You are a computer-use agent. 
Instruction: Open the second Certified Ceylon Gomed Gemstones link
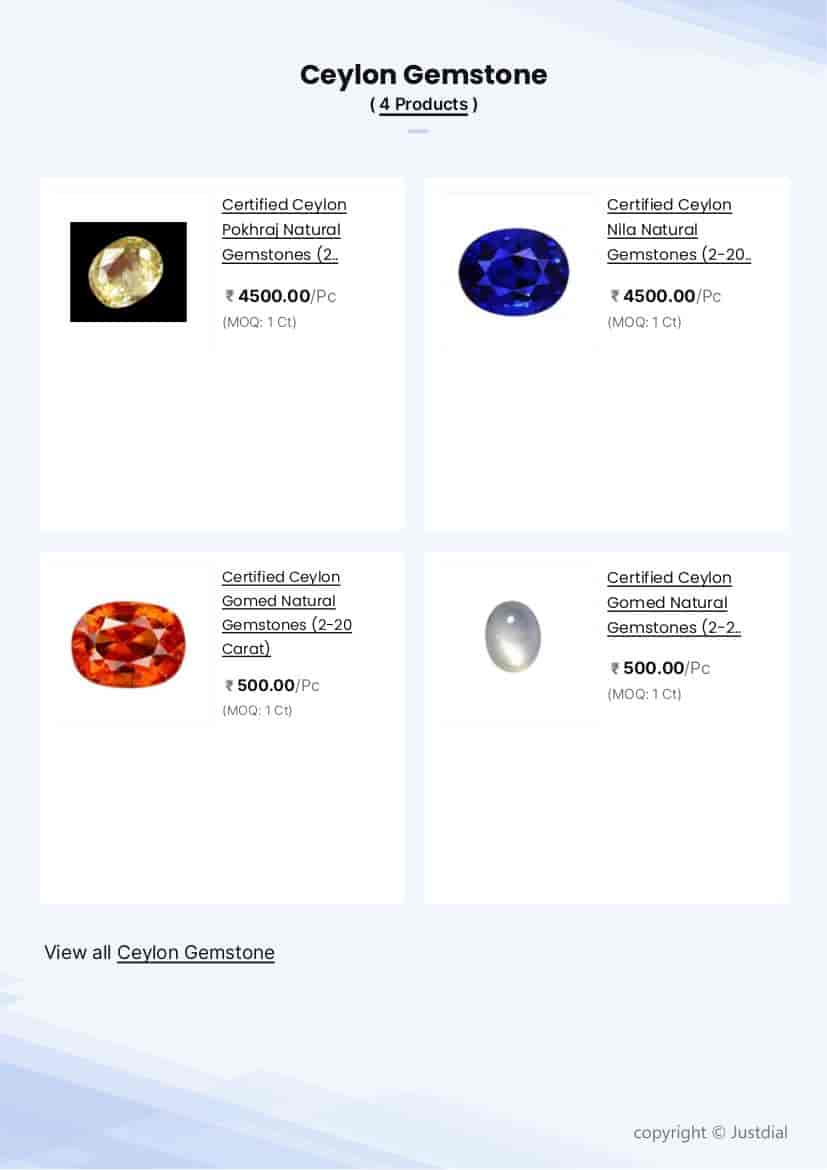tap(669, 602)
